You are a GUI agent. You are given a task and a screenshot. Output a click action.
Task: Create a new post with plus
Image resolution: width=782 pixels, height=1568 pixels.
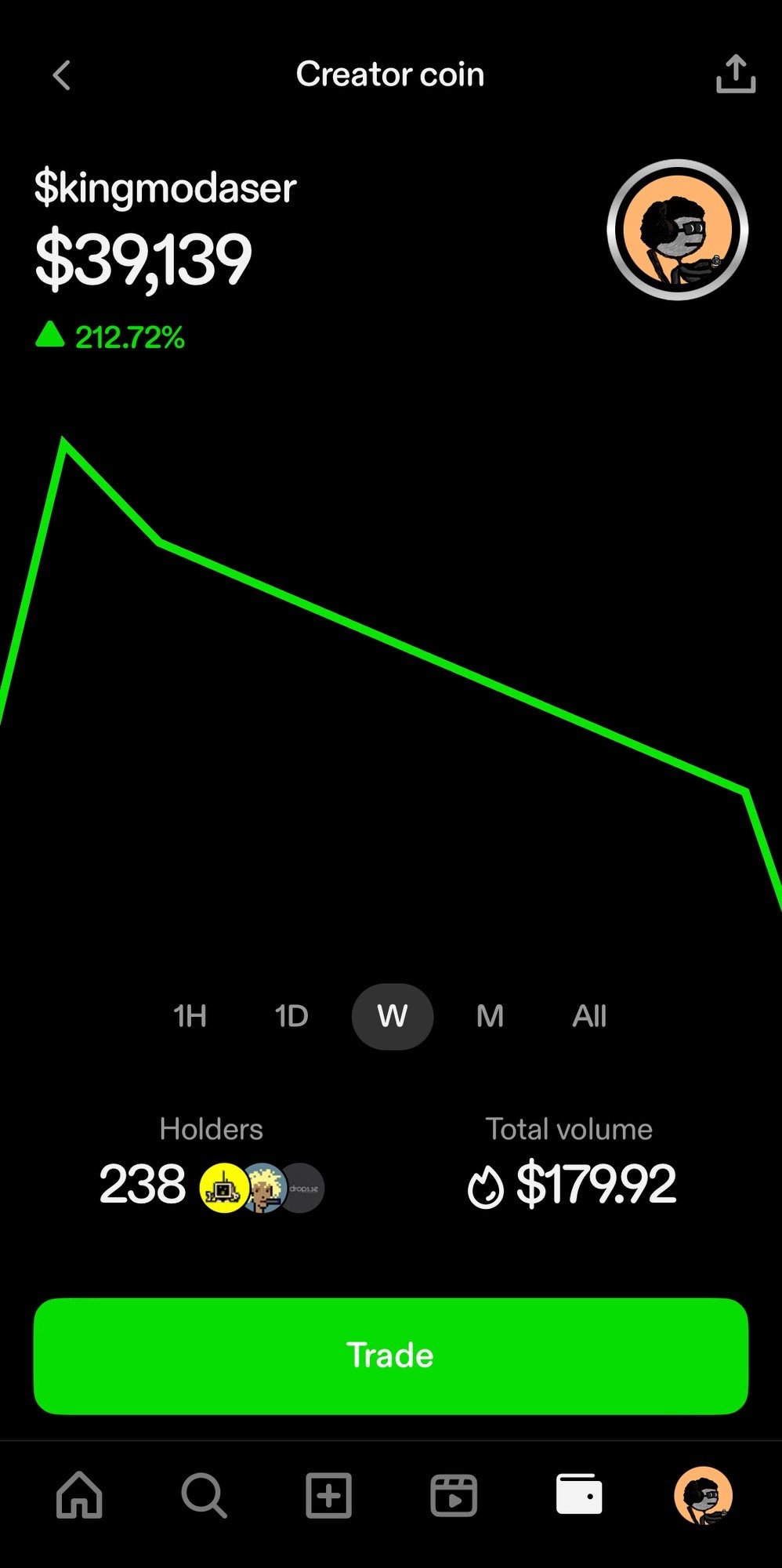[328, 1494]
